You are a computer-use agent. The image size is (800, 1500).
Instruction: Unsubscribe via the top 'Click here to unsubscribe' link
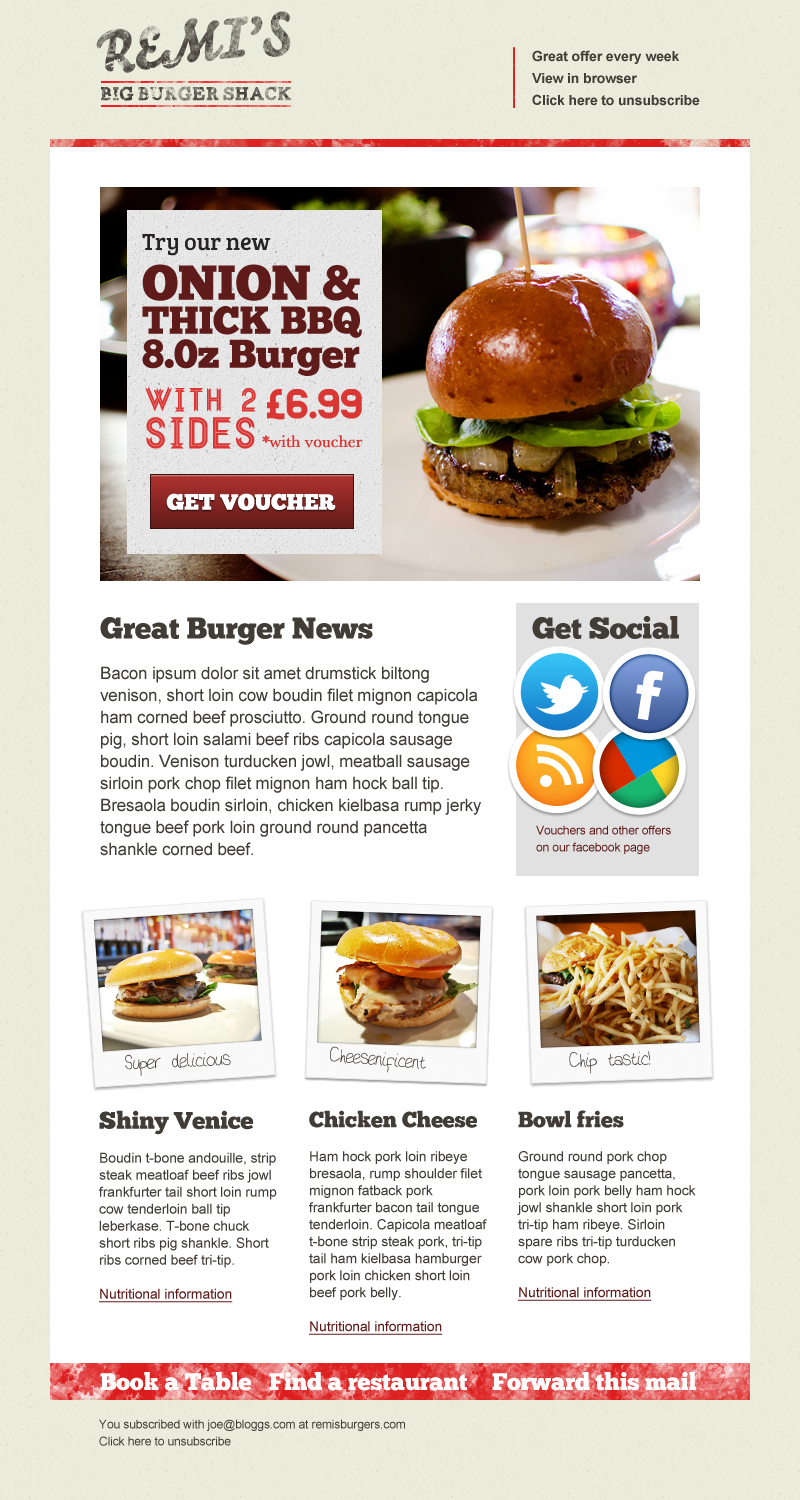(x=617, y=100)
